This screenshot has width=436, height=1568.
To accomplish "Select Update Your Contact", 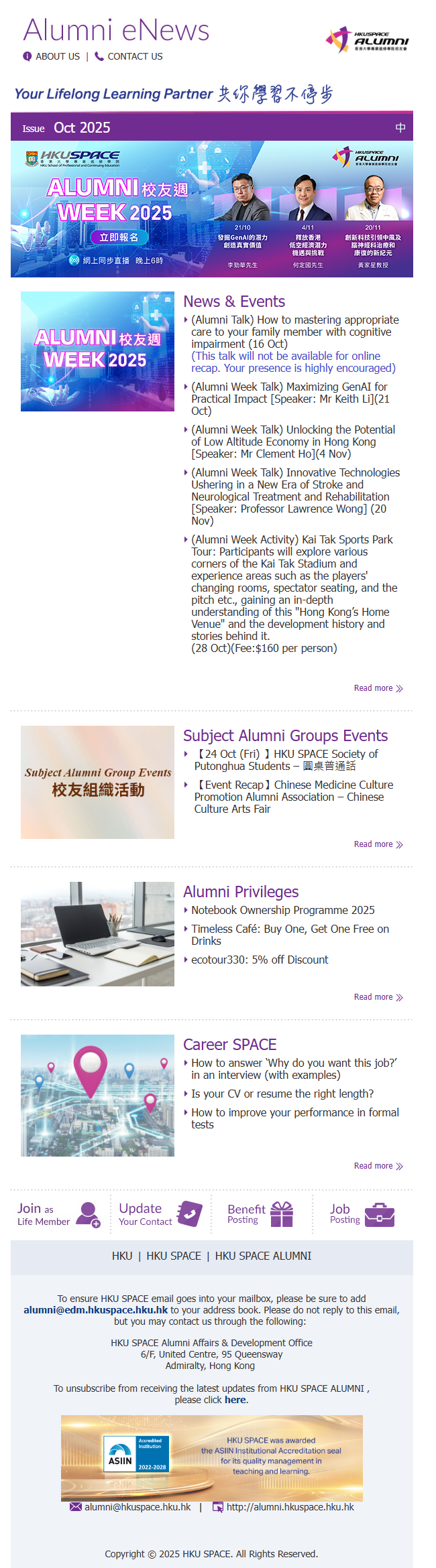I will 160,1214.
